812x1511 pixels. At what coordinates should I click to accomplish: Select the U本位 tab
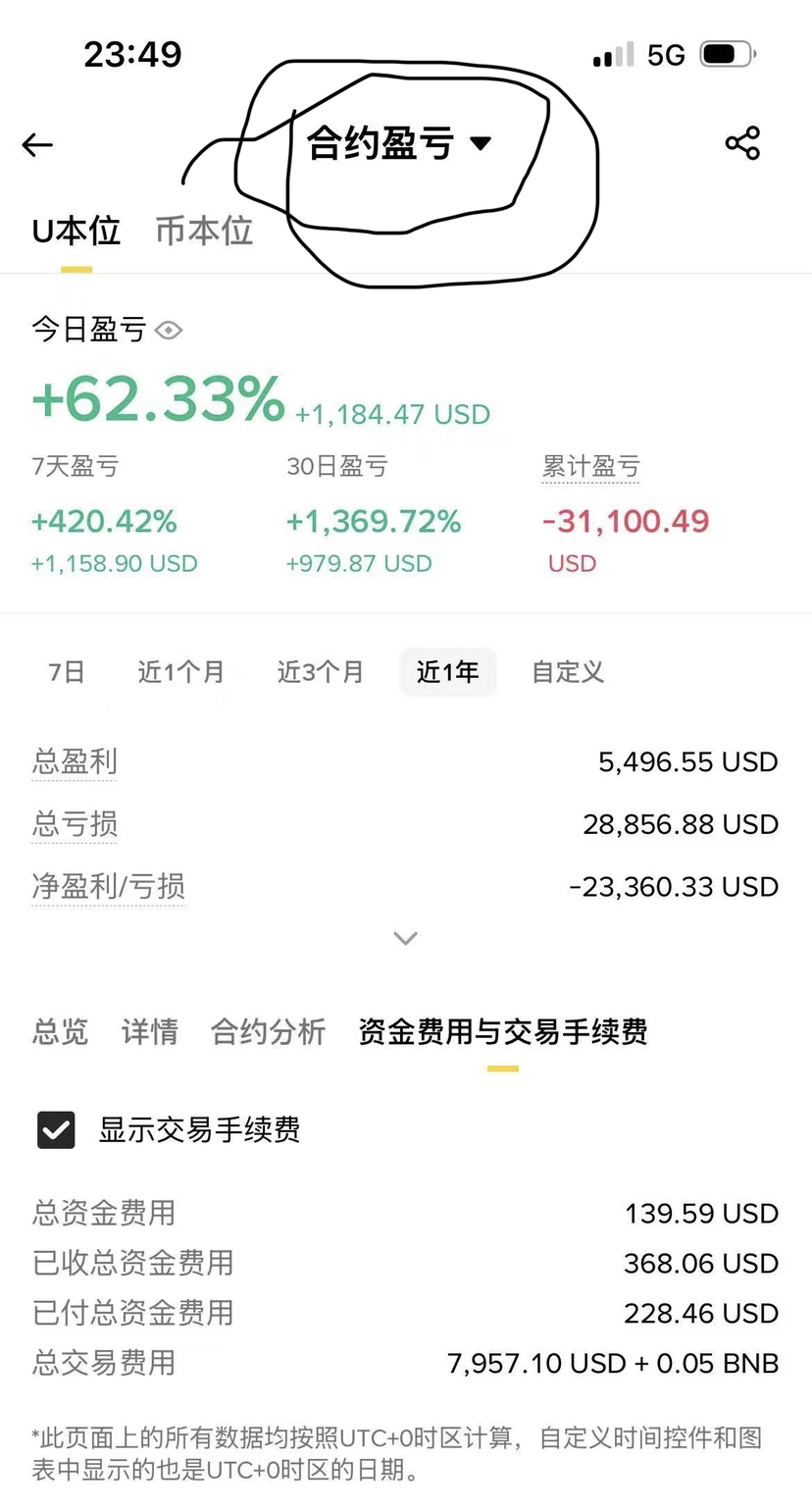(x=76, y=232)
